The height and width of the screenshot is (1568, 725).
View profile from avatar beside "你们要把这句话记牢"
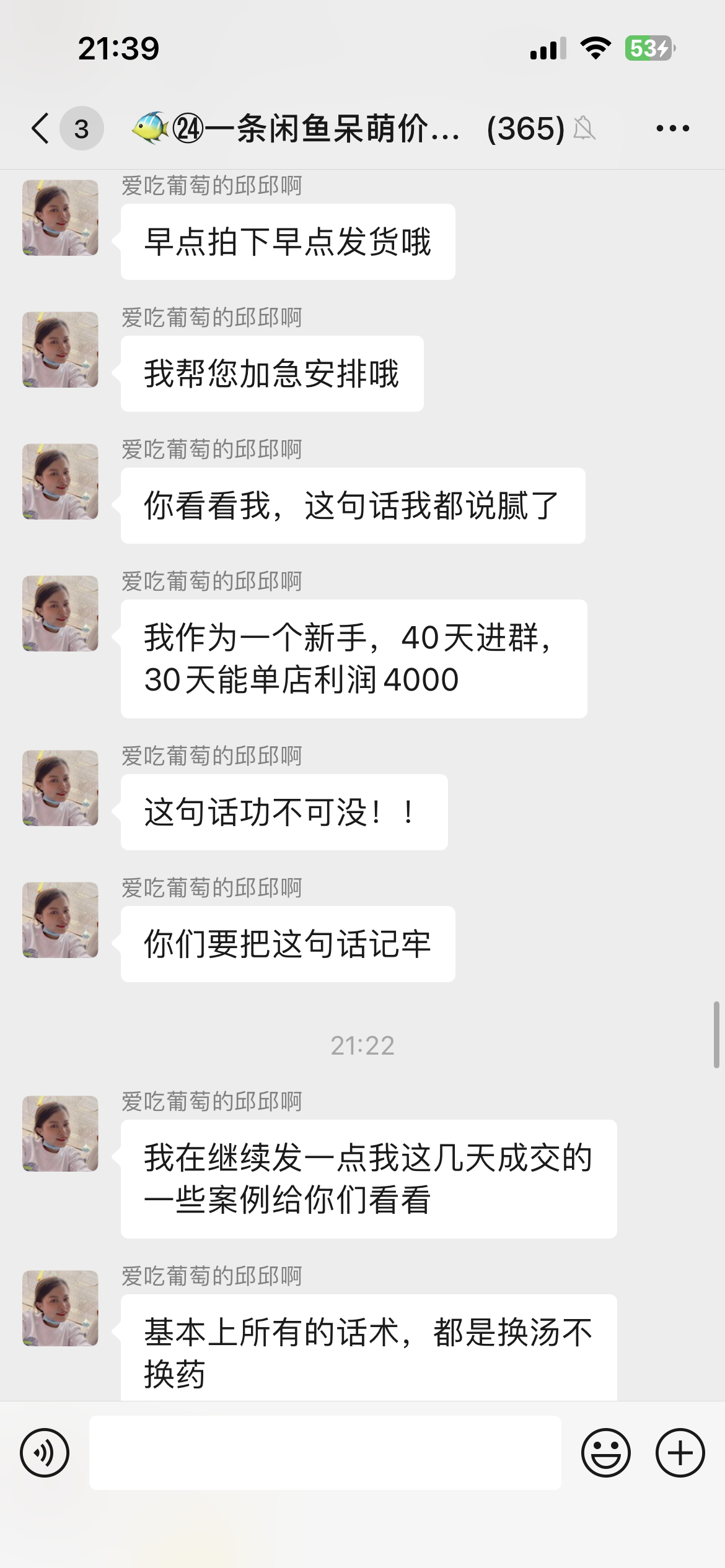tap(60, 920)
